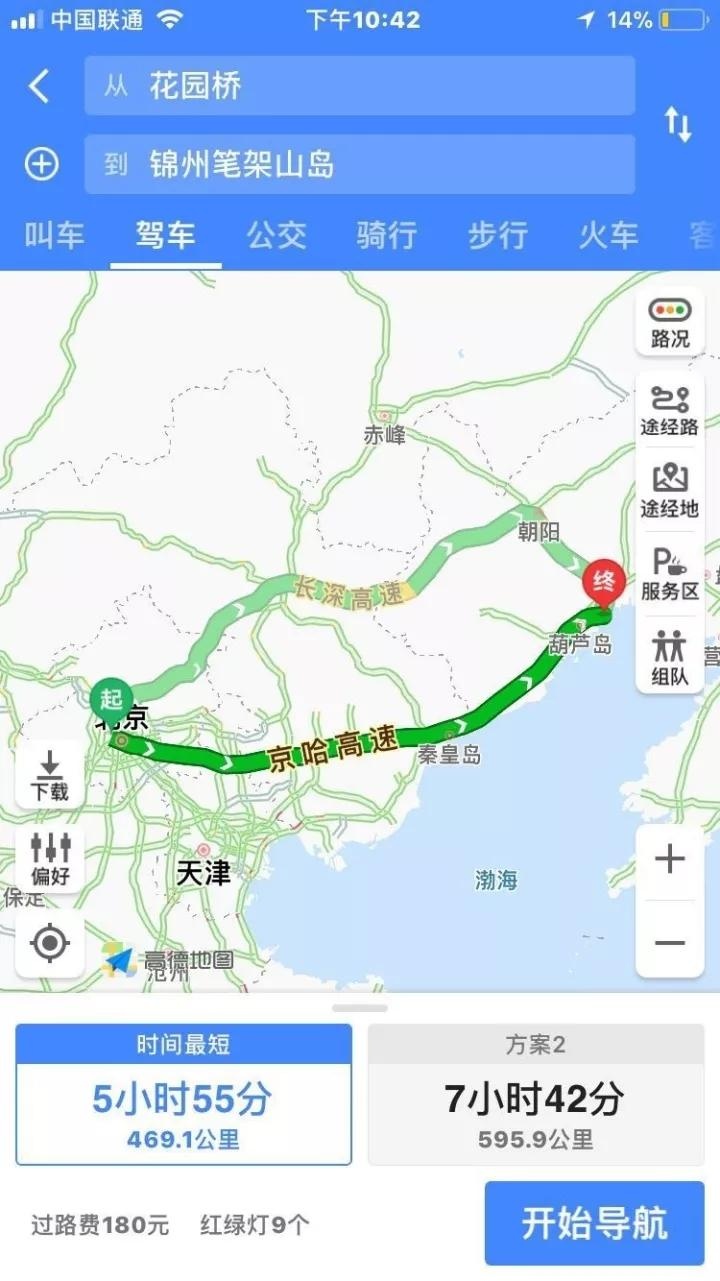720x1281 pixels.
Task: Swap start and destination locations
Action: coord(678,124)
